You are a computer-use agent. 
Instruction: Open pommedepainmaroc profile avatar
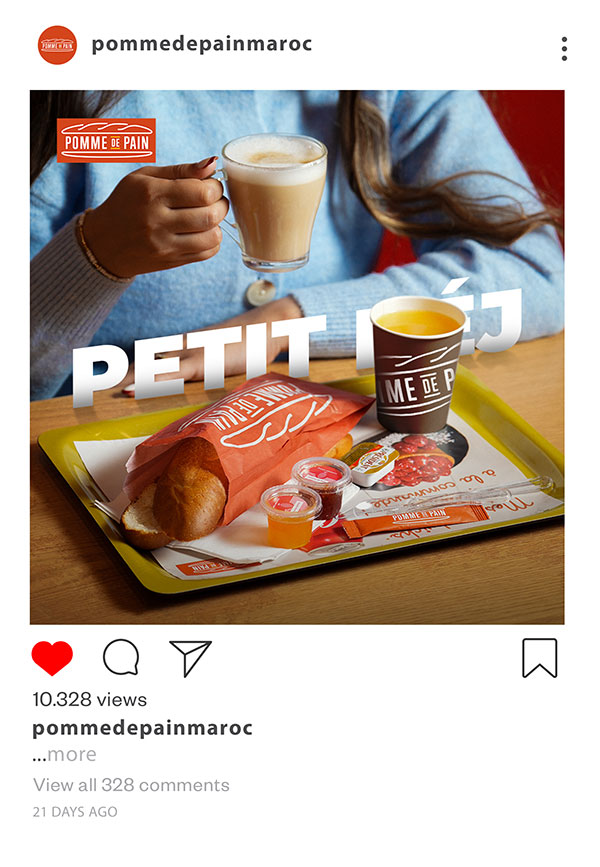[57, 45]
